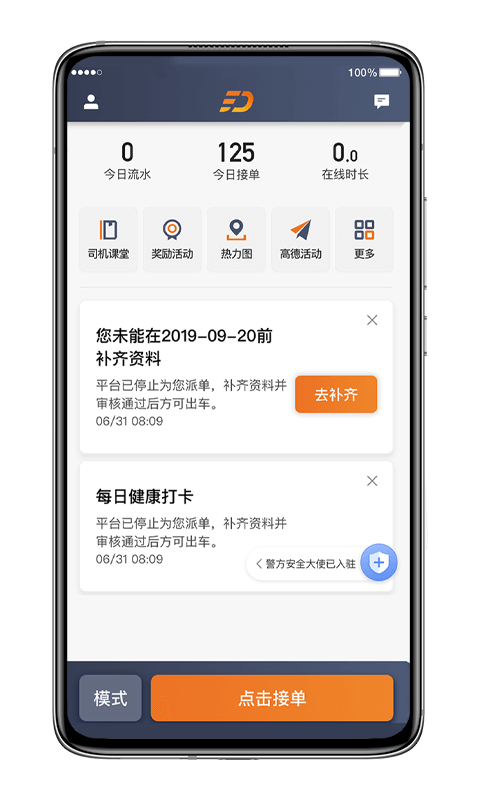Image resolution: width=480 pixels, height=800 pixels.
Task: Close the 每日健康打卡 card
Action: (372, 481)
